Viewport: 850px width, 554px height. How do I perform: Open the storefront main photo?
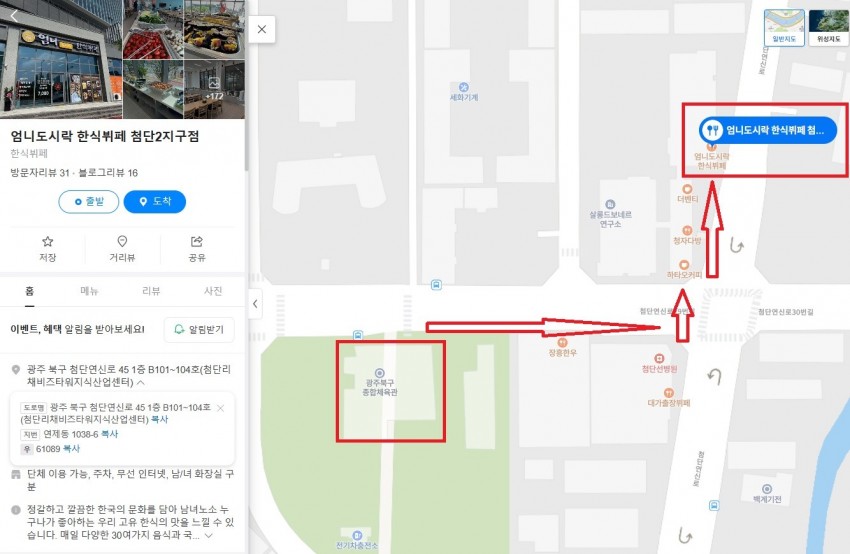click(x=61, y=60)
